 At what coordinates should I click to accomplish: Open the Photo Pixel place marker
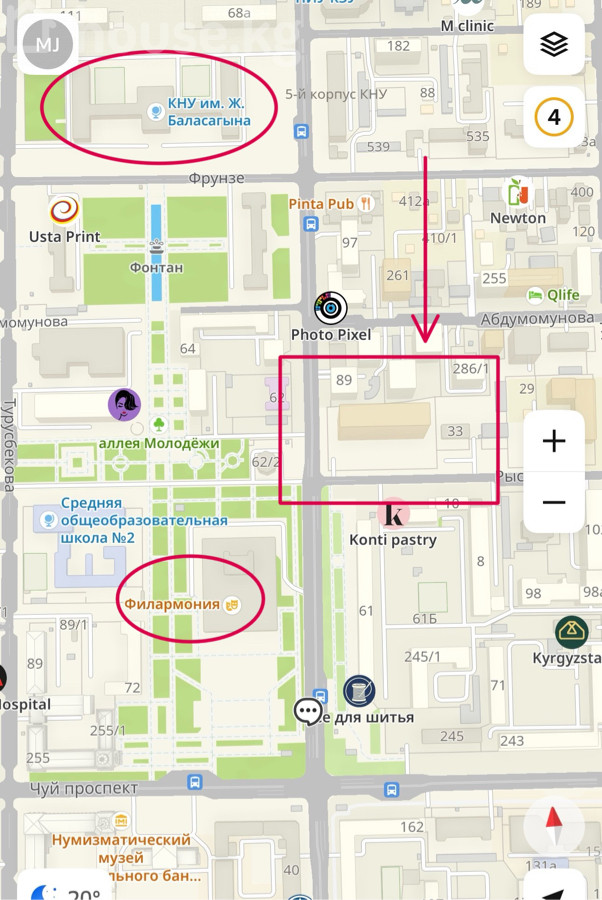330,307
